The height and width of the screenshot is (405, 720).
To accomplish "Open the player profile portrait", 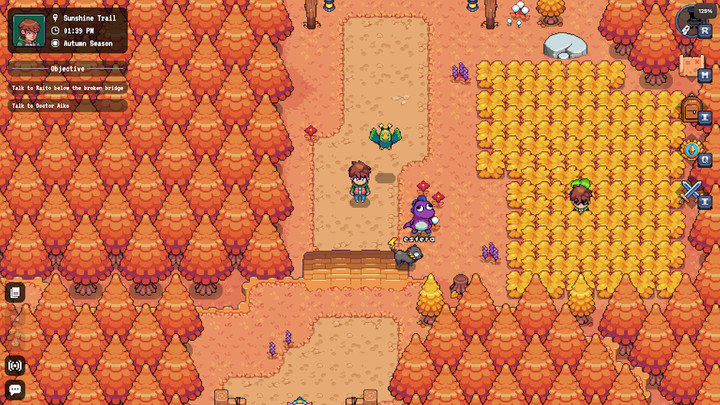I will tap(27, 30).
